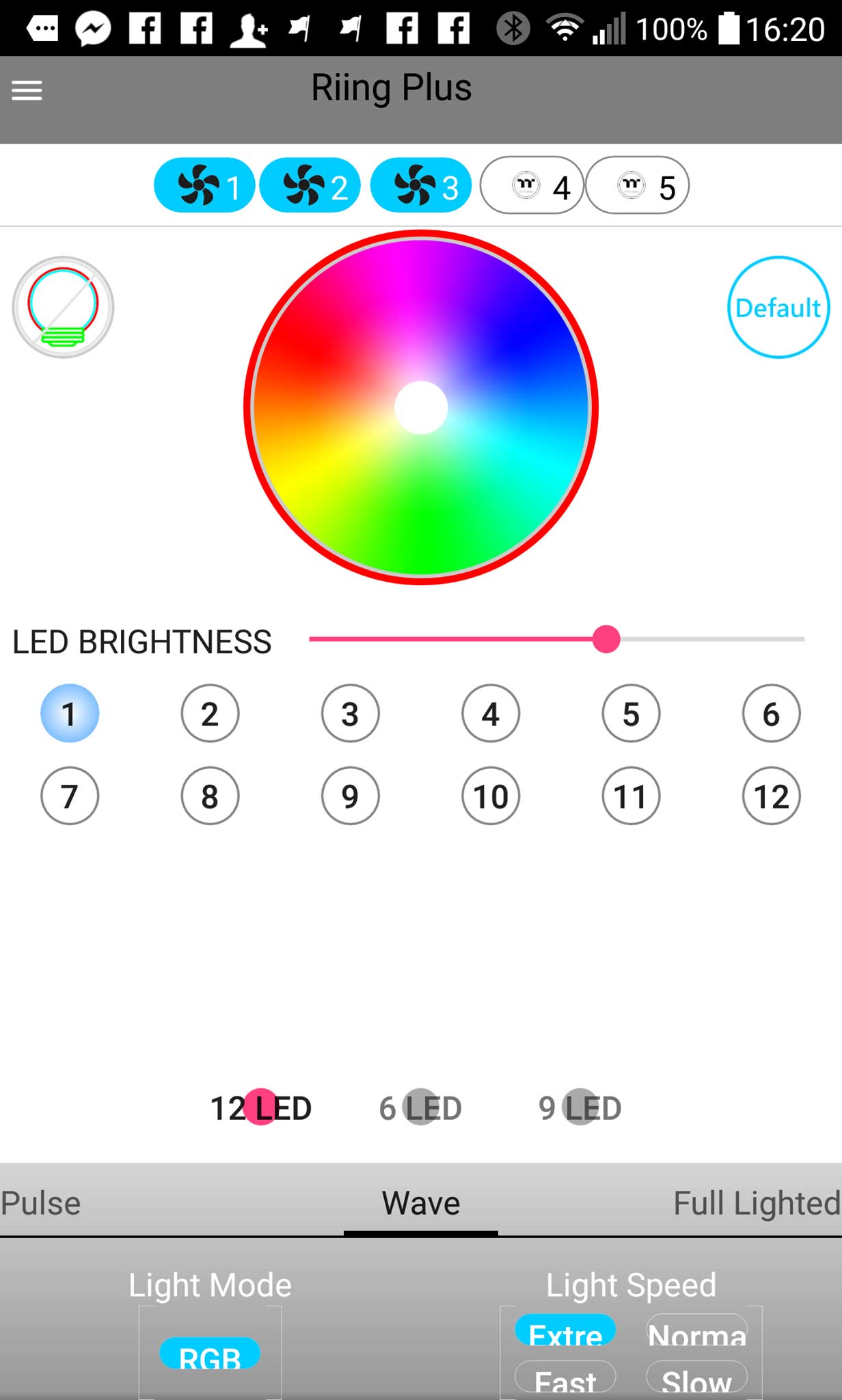
Task: Pick a color on the color wheel
Action: click(x=421, y=407)
